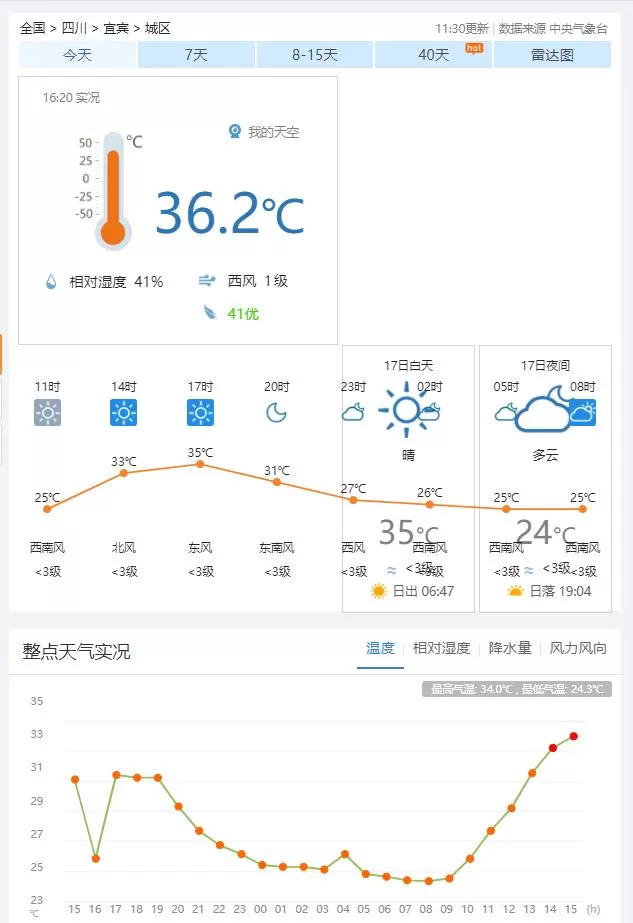Screen dimensions: 633x923
Task: Go to 全国 in the breadcrumb
Action: 33,28
